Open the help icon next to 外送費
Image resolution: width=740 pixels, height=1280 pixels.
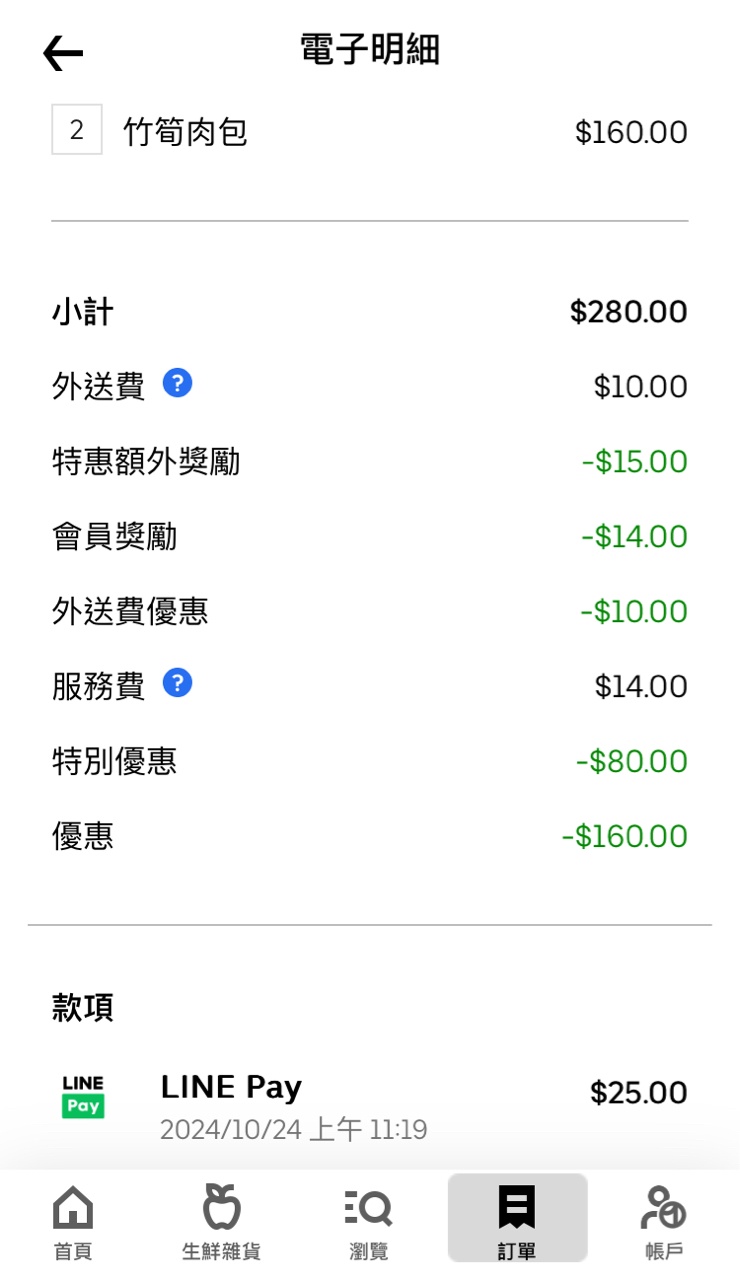coord(177,383)
